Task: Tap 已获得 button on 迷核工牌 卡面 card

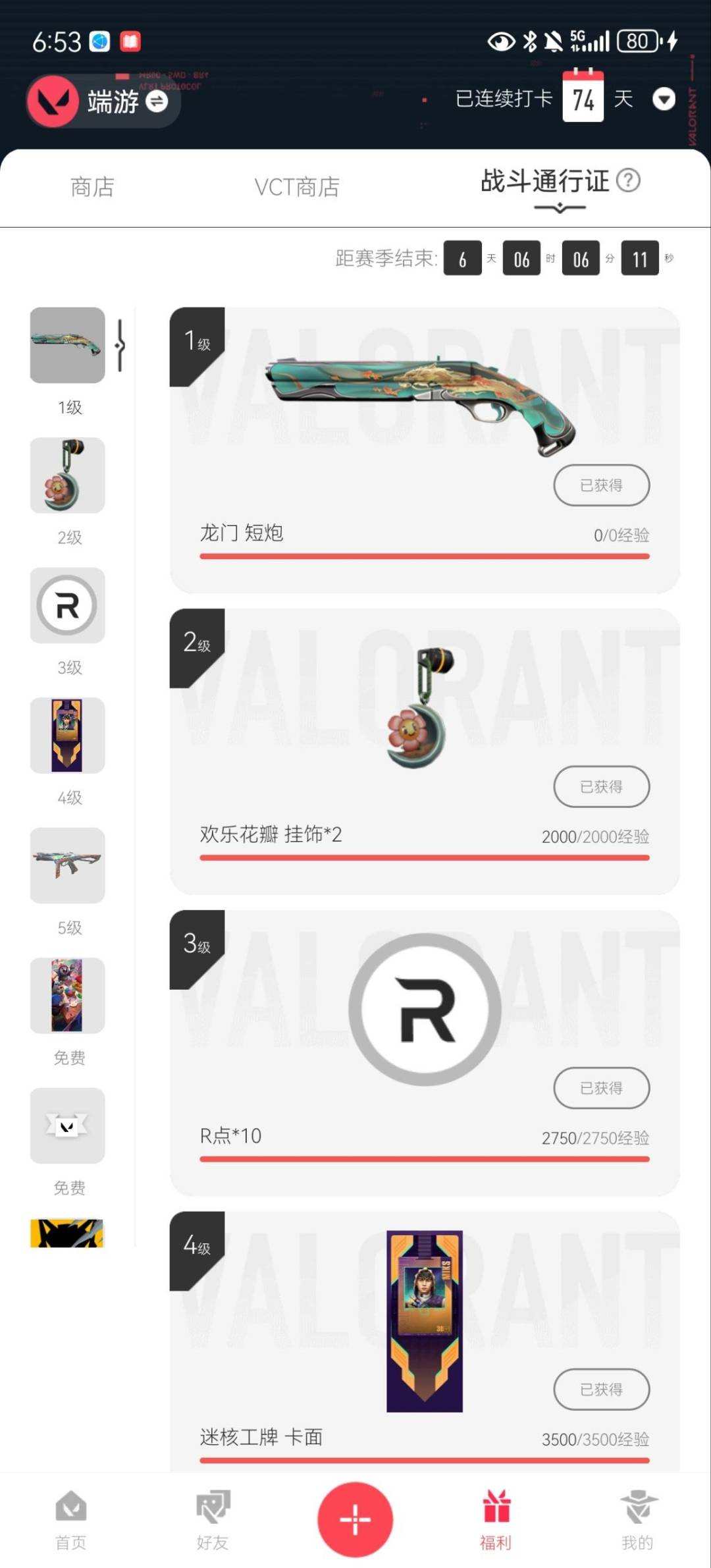Action: point(601,1389)
